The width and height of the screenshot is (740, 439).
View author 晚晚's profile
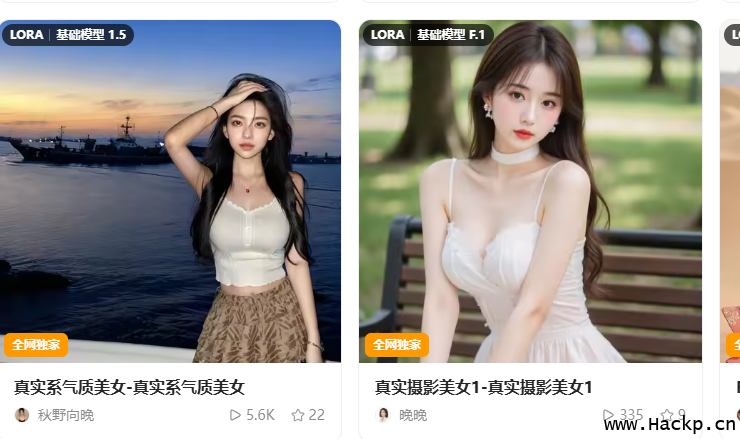(412, 415)
